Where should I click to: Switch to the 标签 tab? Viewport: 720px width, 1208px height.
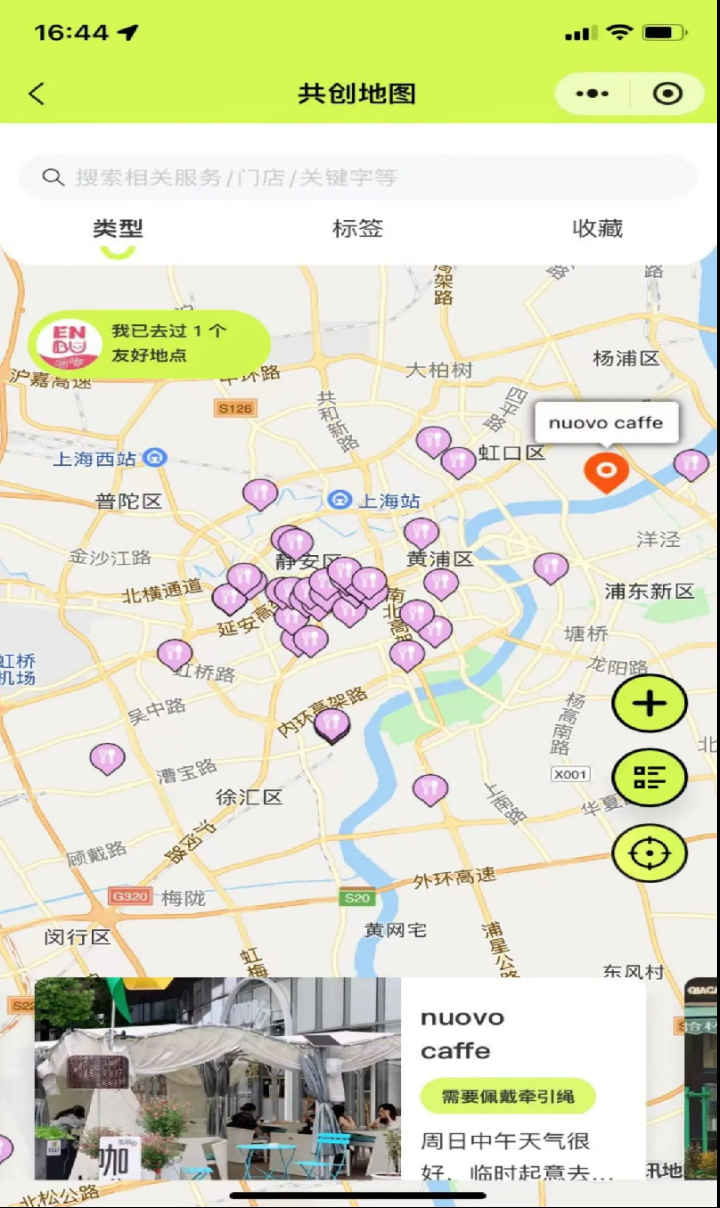coord(358,229)
